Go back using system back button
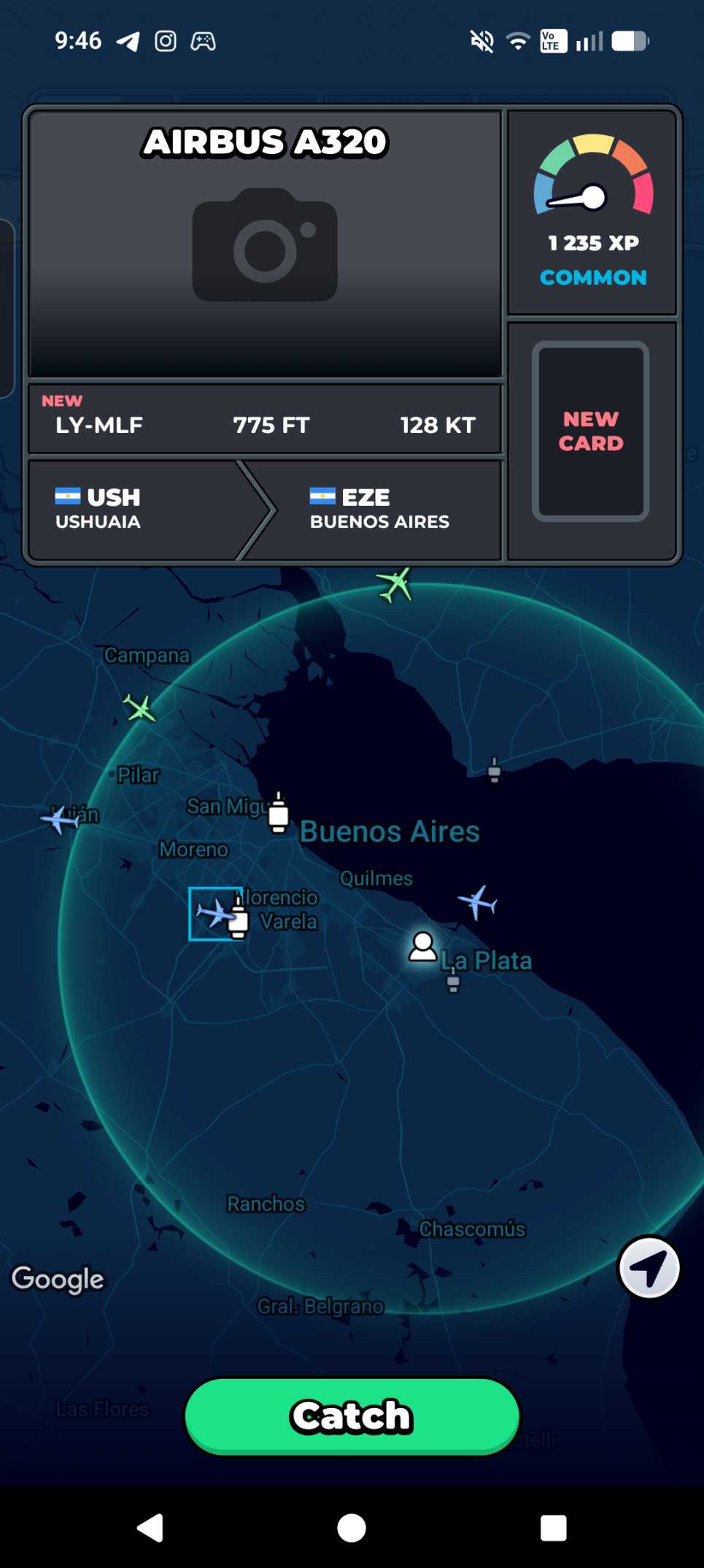 pyautogui.click(x=150, y=1527)
